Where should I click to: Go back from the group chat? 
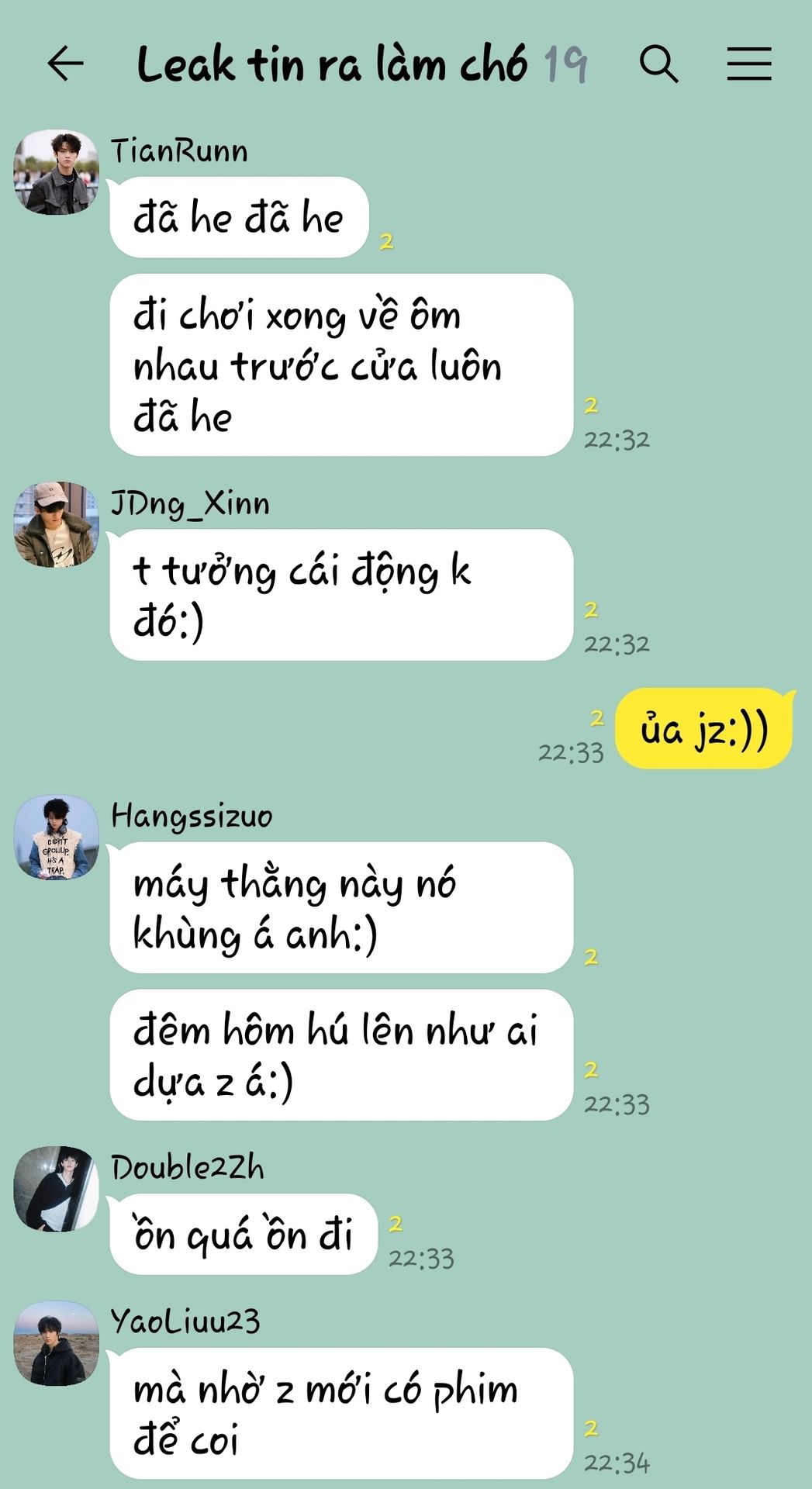65,64
